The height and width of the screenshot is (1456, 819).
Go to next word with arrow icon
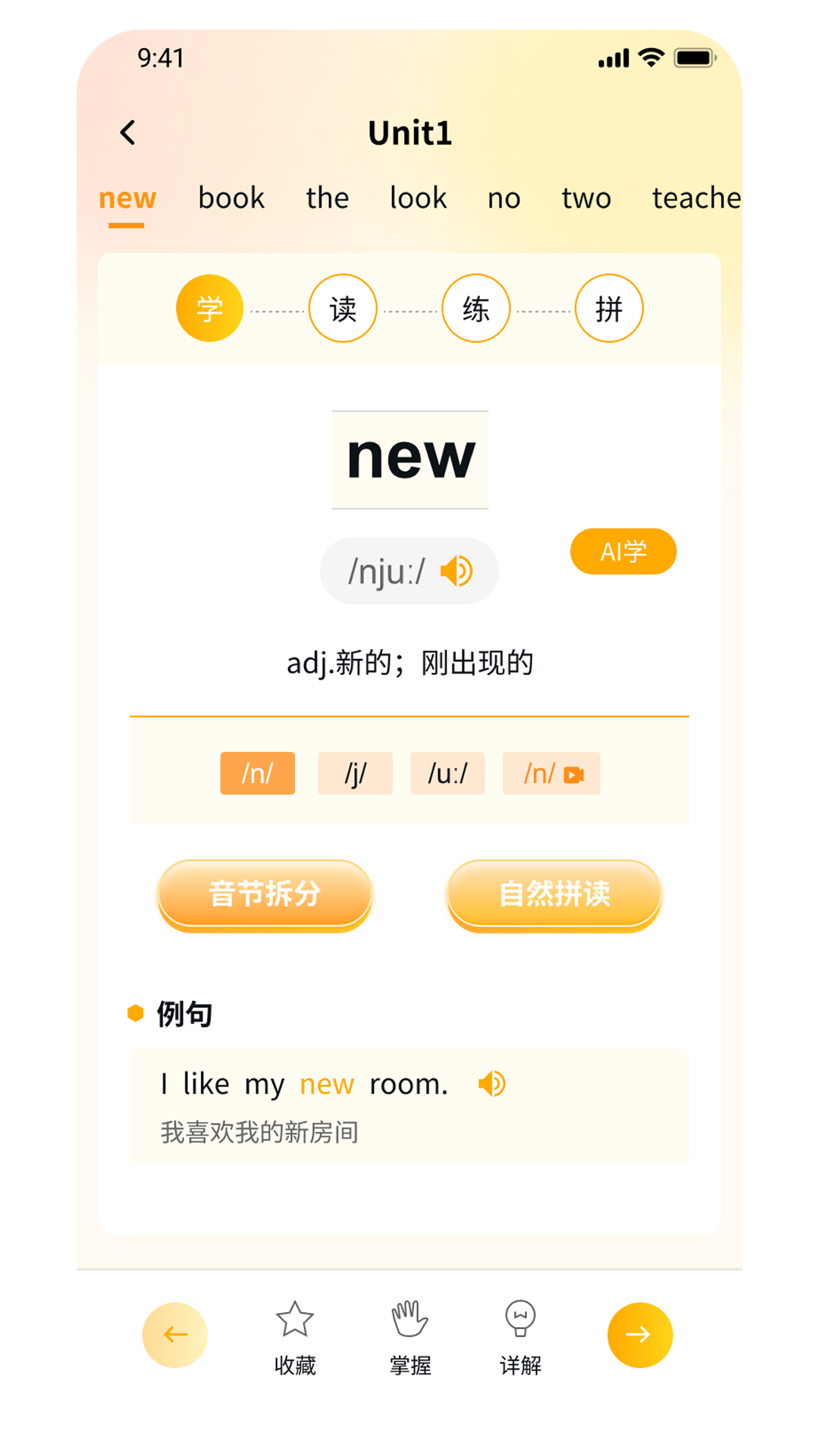click(640, 1335)
